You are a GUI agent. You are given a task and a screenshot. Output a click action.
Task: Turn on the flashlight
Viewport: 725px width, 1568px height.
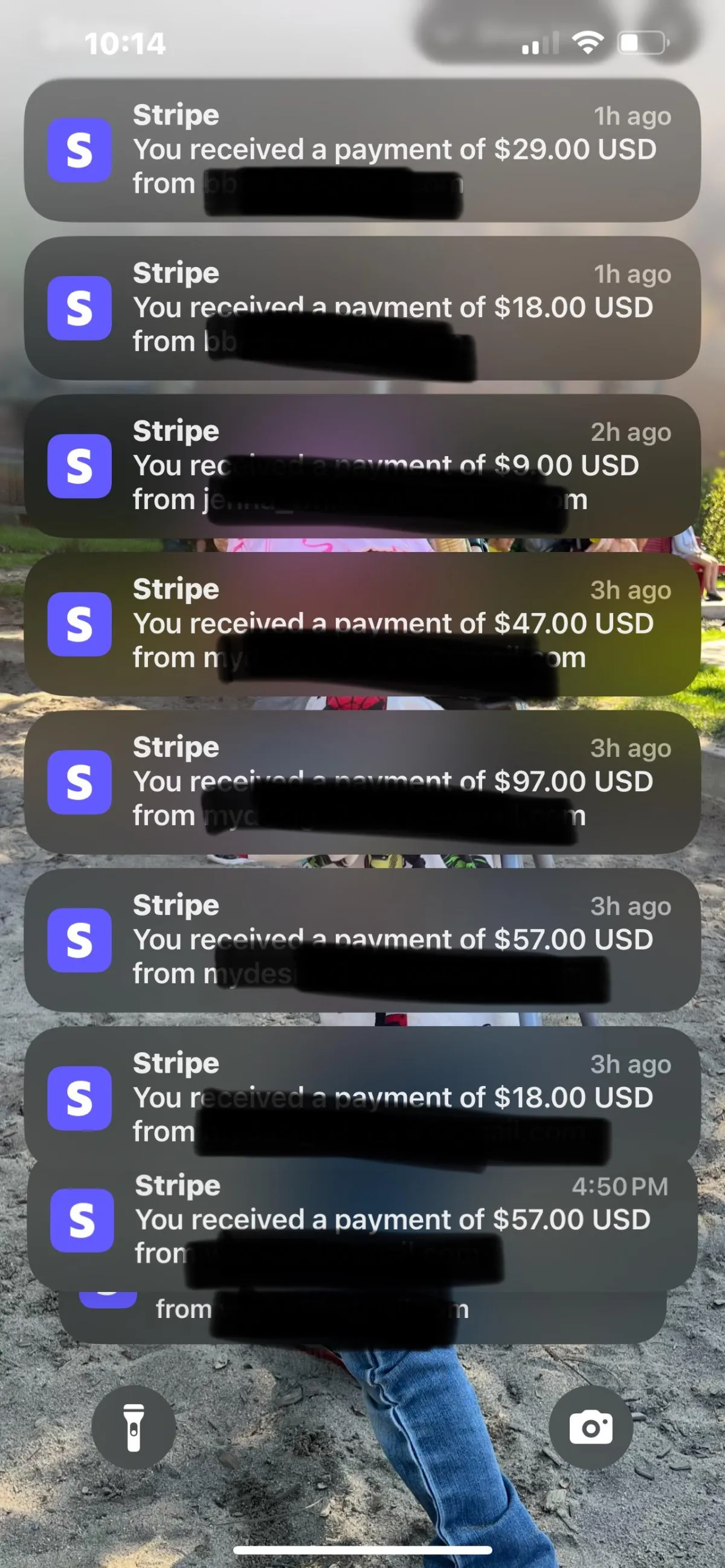134,1427
